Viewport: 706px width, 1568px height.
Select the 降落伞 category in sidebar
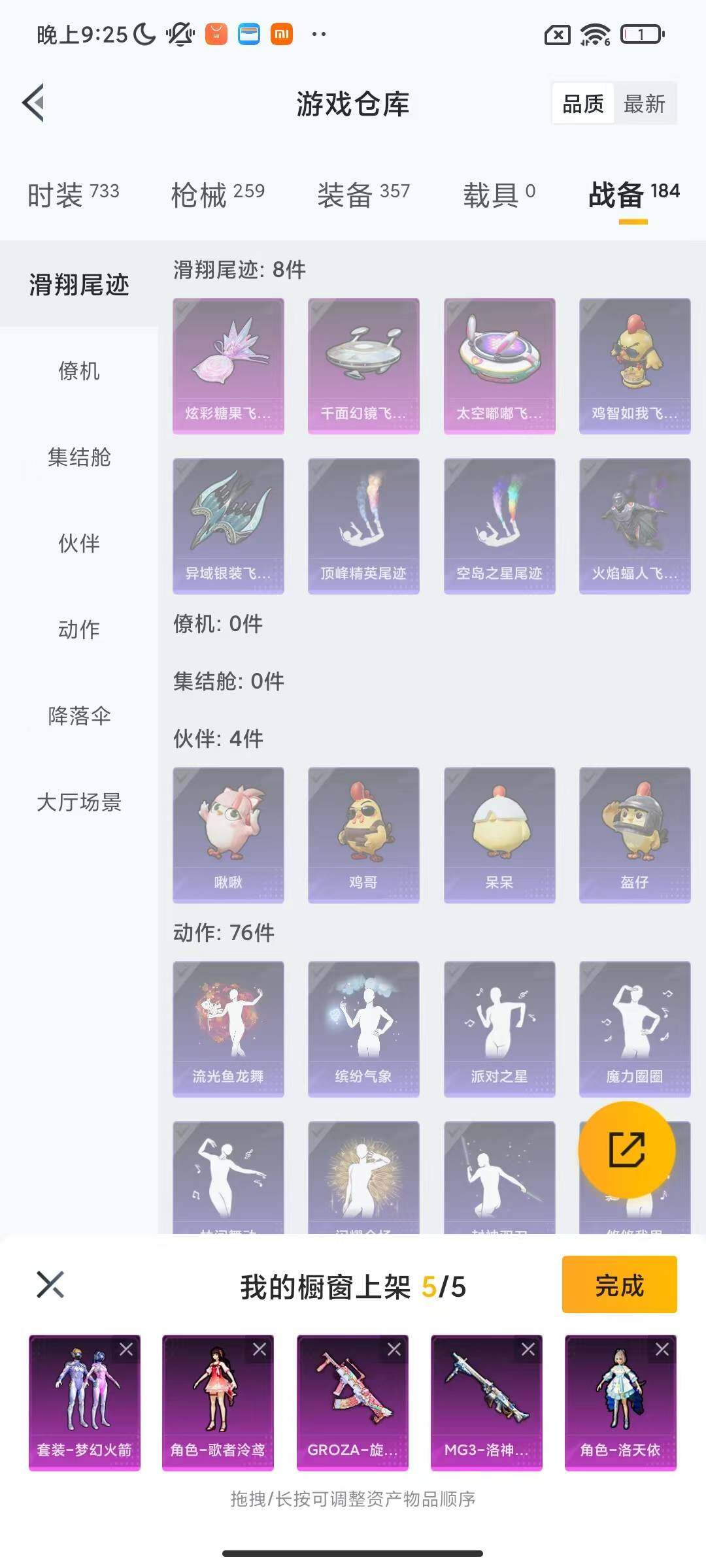click(78, 716)
